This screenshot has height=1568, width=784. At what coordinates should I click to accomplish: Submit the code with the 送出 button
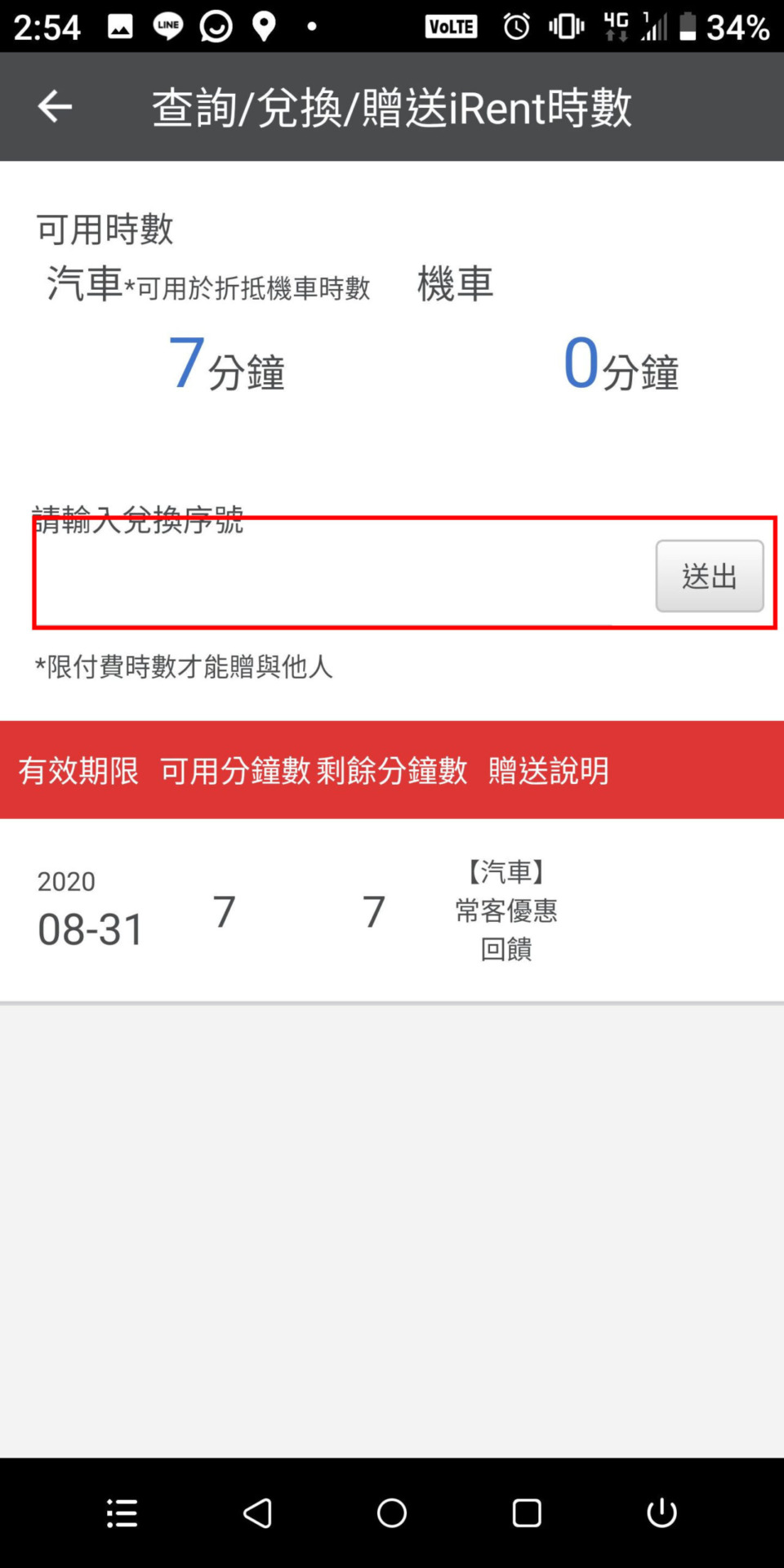(709, 576)
